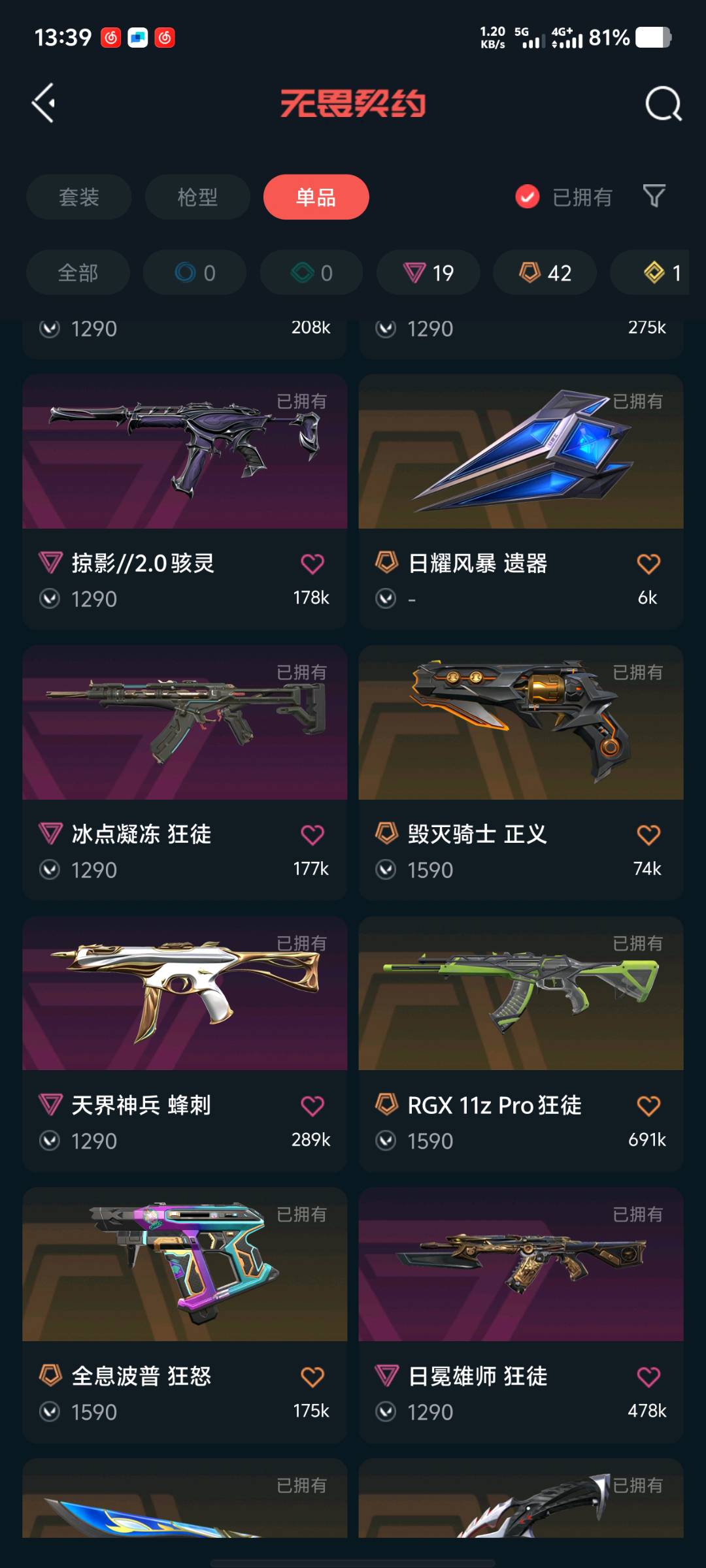Open the 冰点凝冻 狂徒 skin card

184,723
